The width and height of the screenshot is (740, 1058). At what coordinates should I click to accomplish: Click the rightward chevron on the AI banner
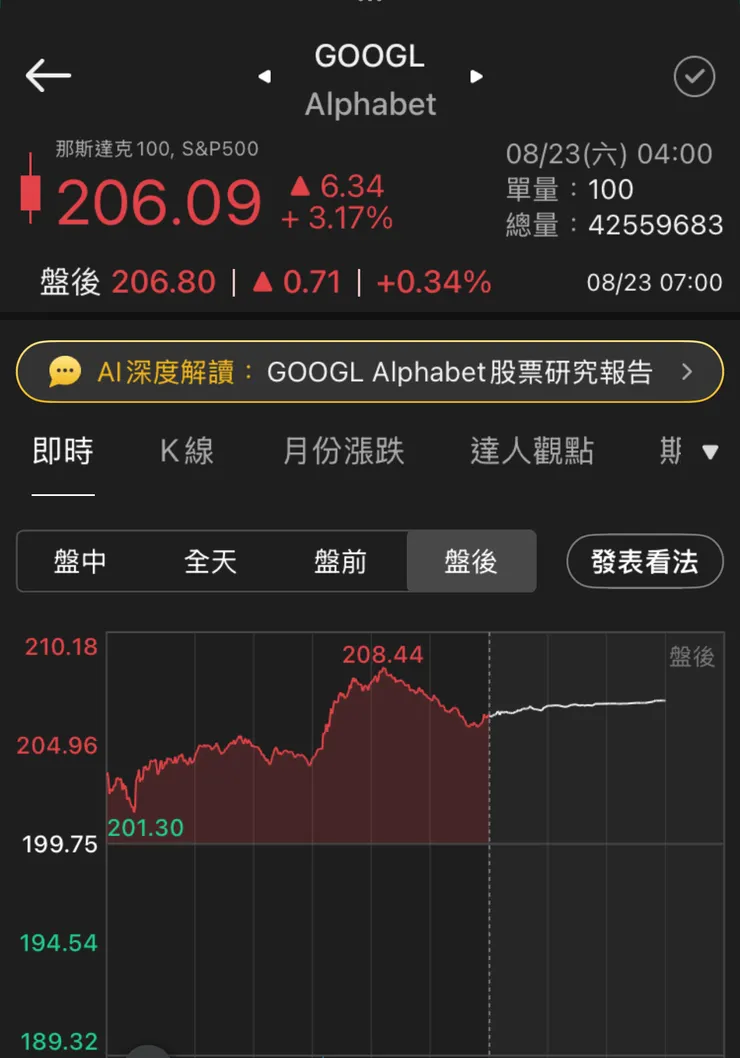[x=688, y=371]
